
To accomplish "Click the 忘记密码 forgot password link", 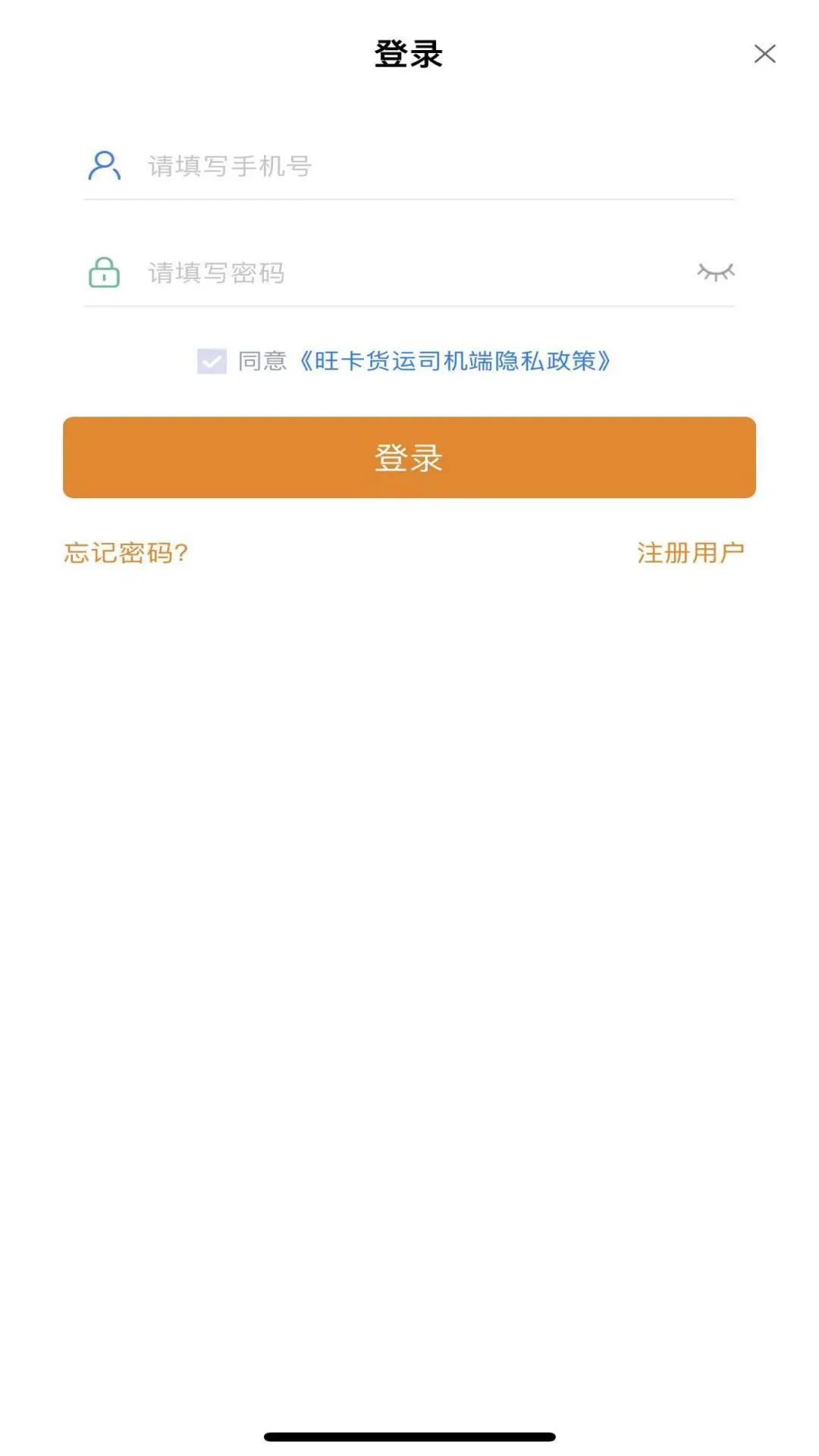I will pyautogui.click(x=126, y=553).
